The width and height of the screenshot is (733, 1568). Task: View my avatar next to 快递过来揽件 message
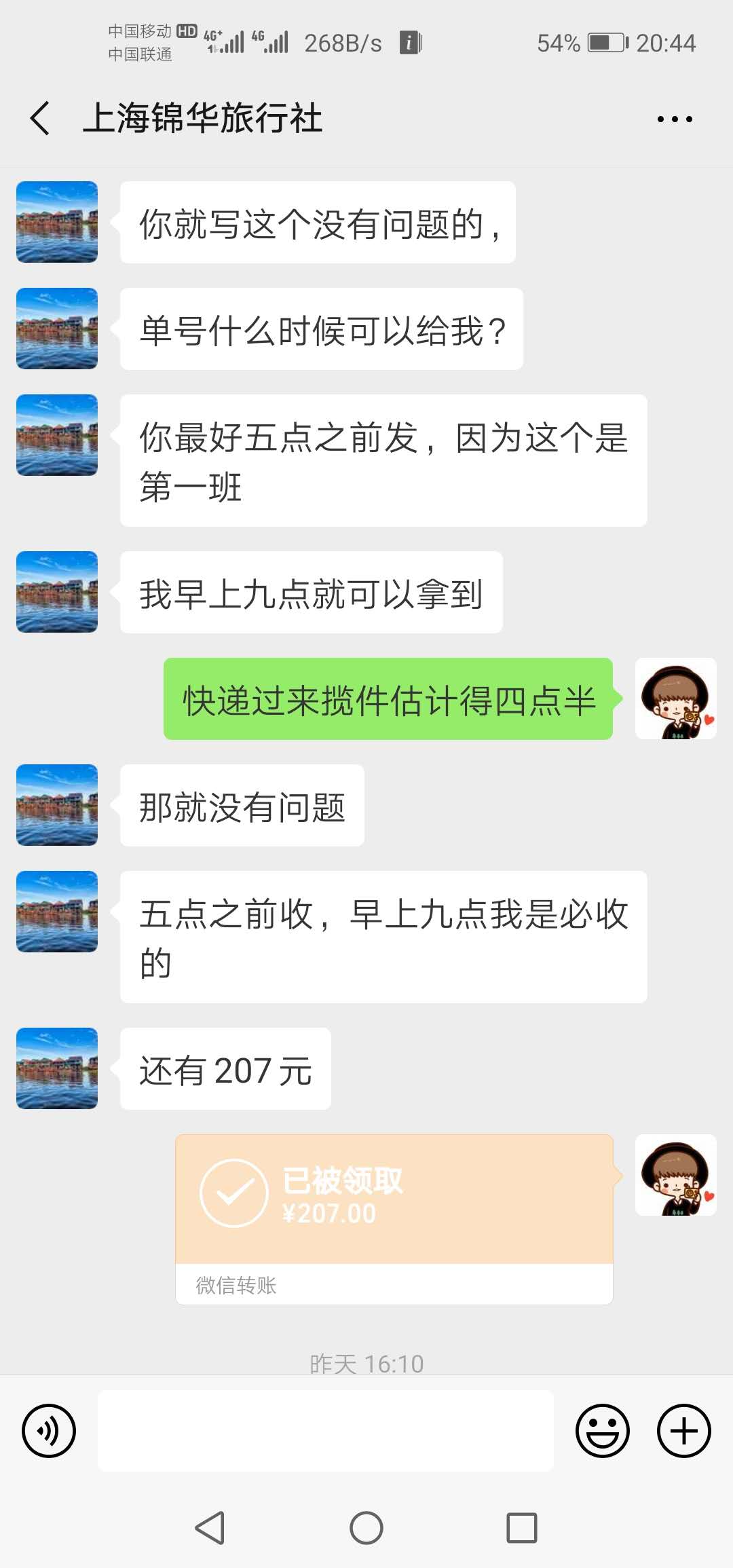tap(675, 698)
